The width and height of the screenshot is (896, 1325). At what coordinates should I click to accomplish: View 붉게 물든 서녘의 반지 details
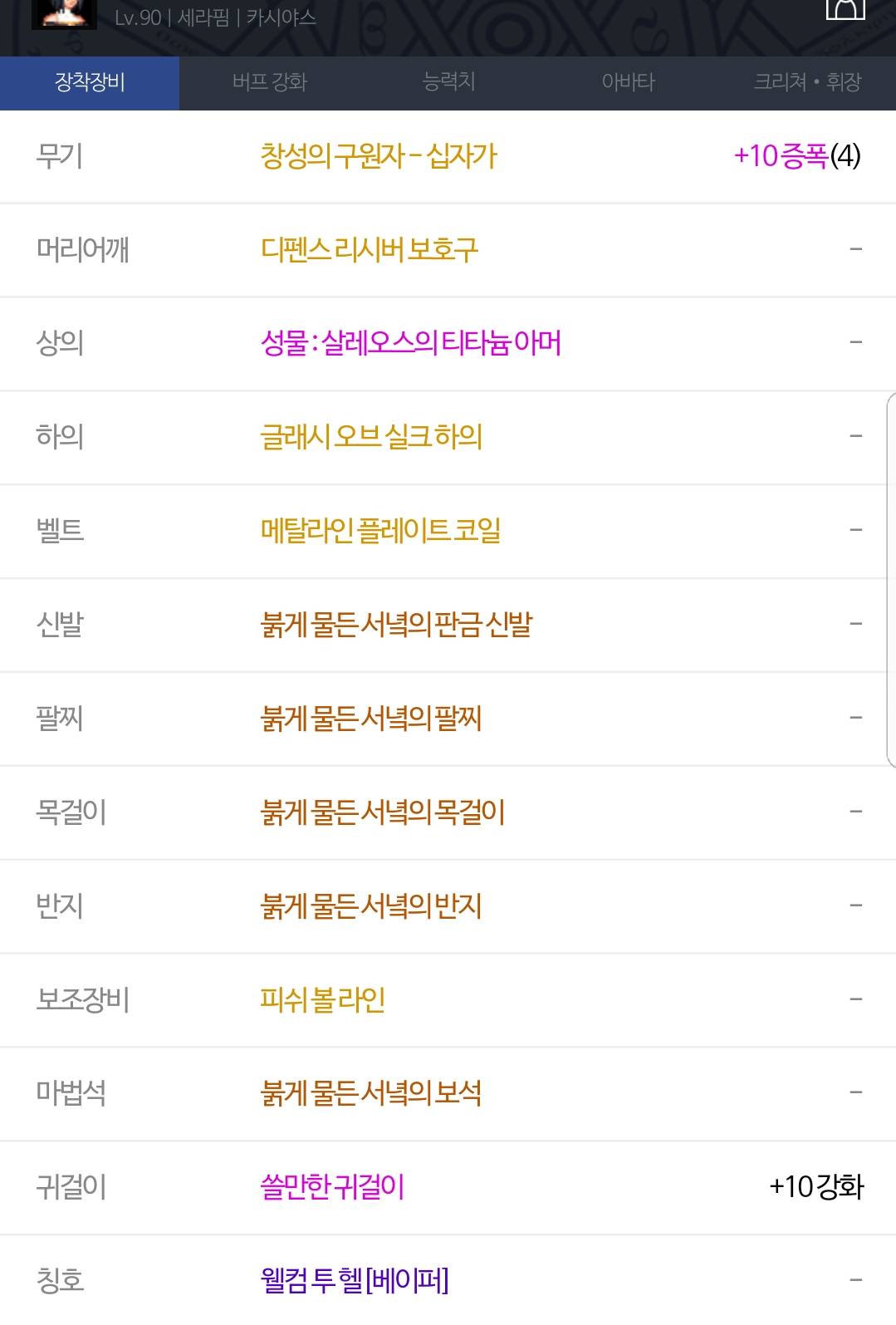pyautogui.click(x=371, y=905)
